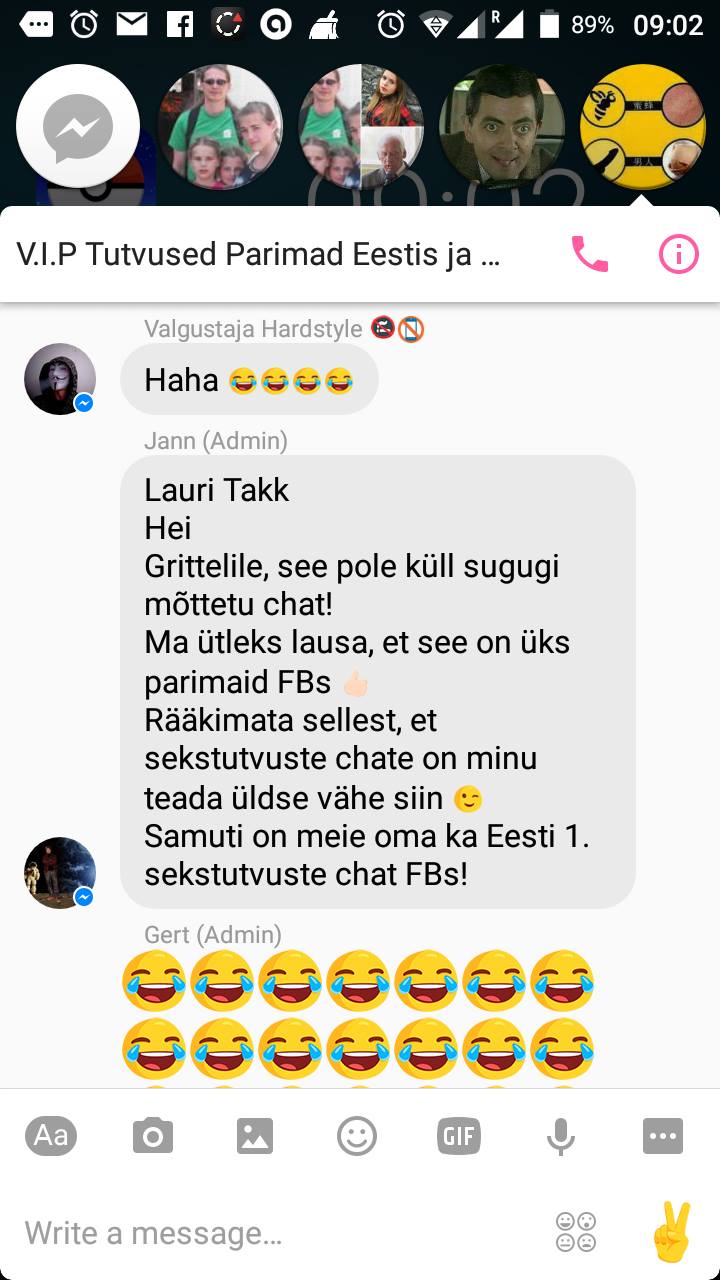This screenshot has width=720, height=1280.
Task: Open conversation info details
Action: click(678, 254)
